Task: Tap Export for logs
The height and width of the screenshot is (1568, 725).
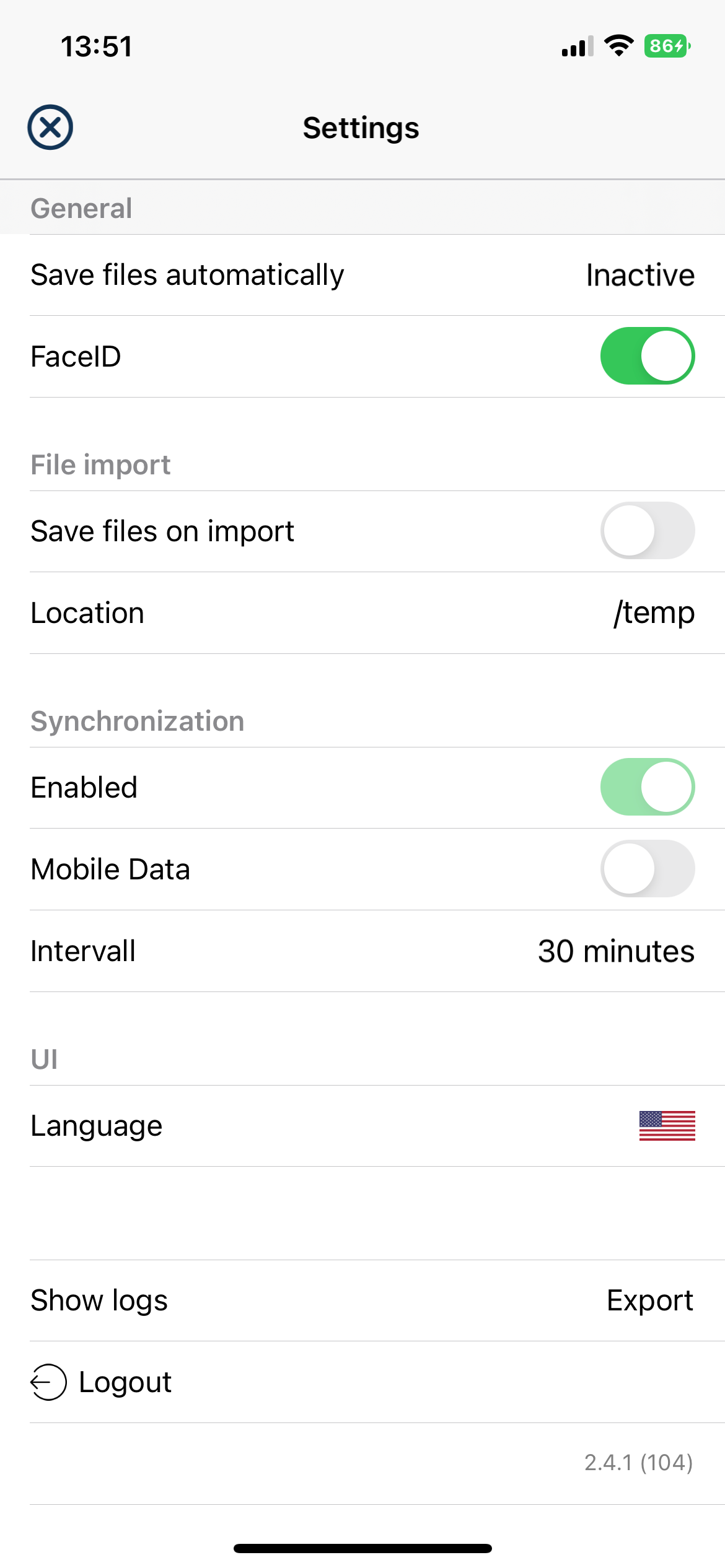Action: click(650, 1300)
